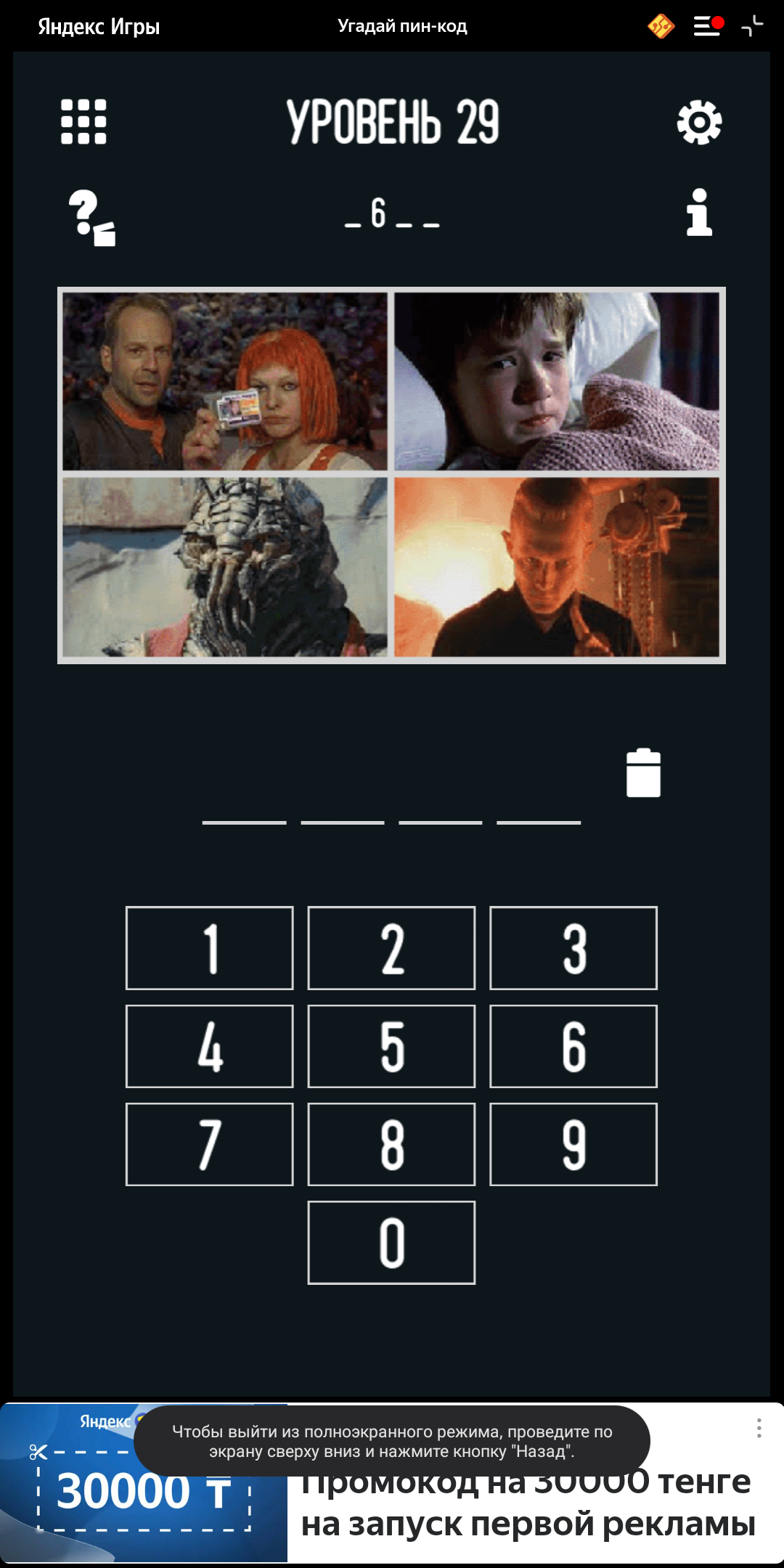Clear entered digits with the trash icon
784x1568 pixels.
[x=643, y=773]
